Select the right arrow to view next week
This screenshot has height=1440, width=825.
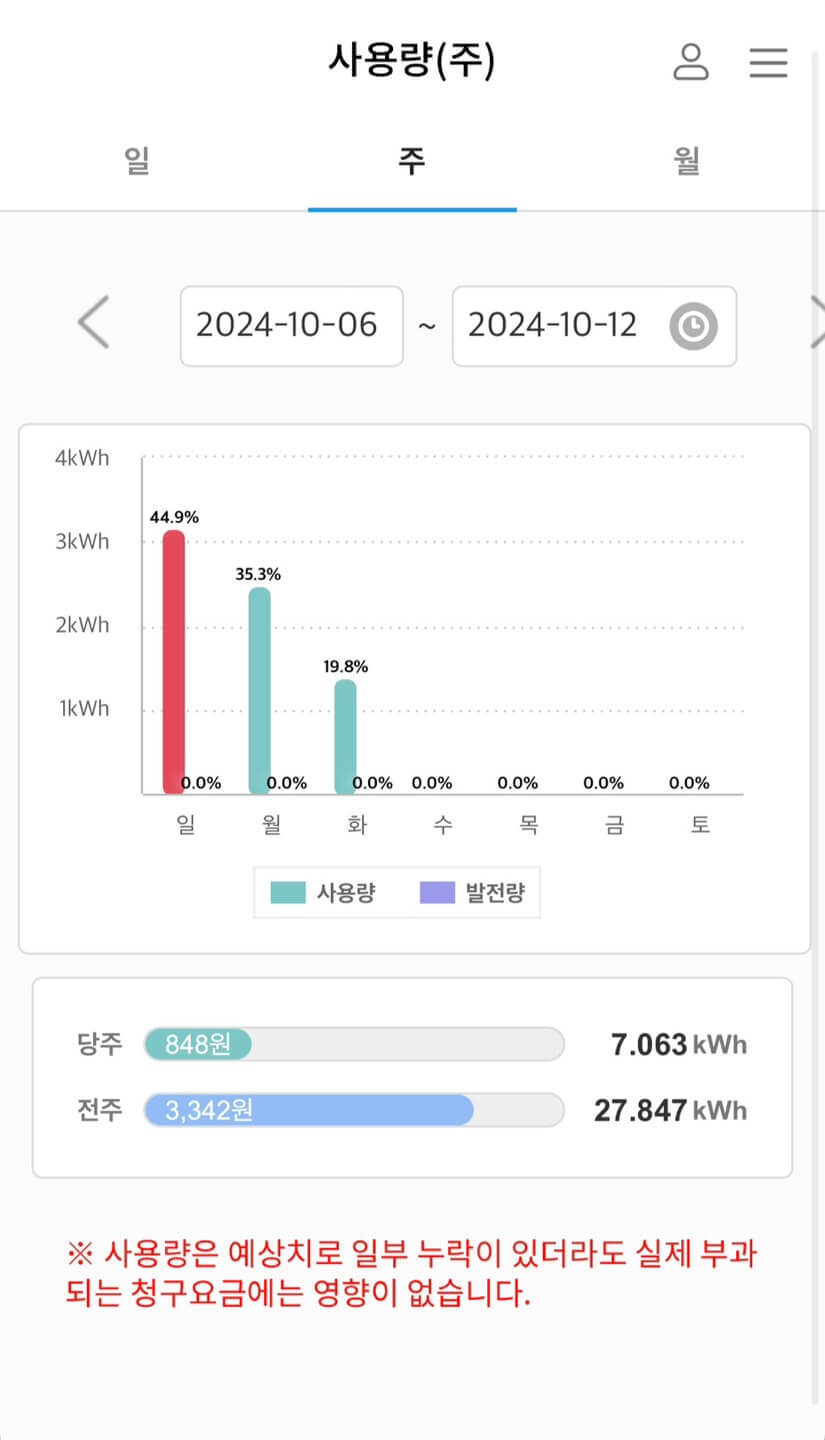tap(818, 322)
